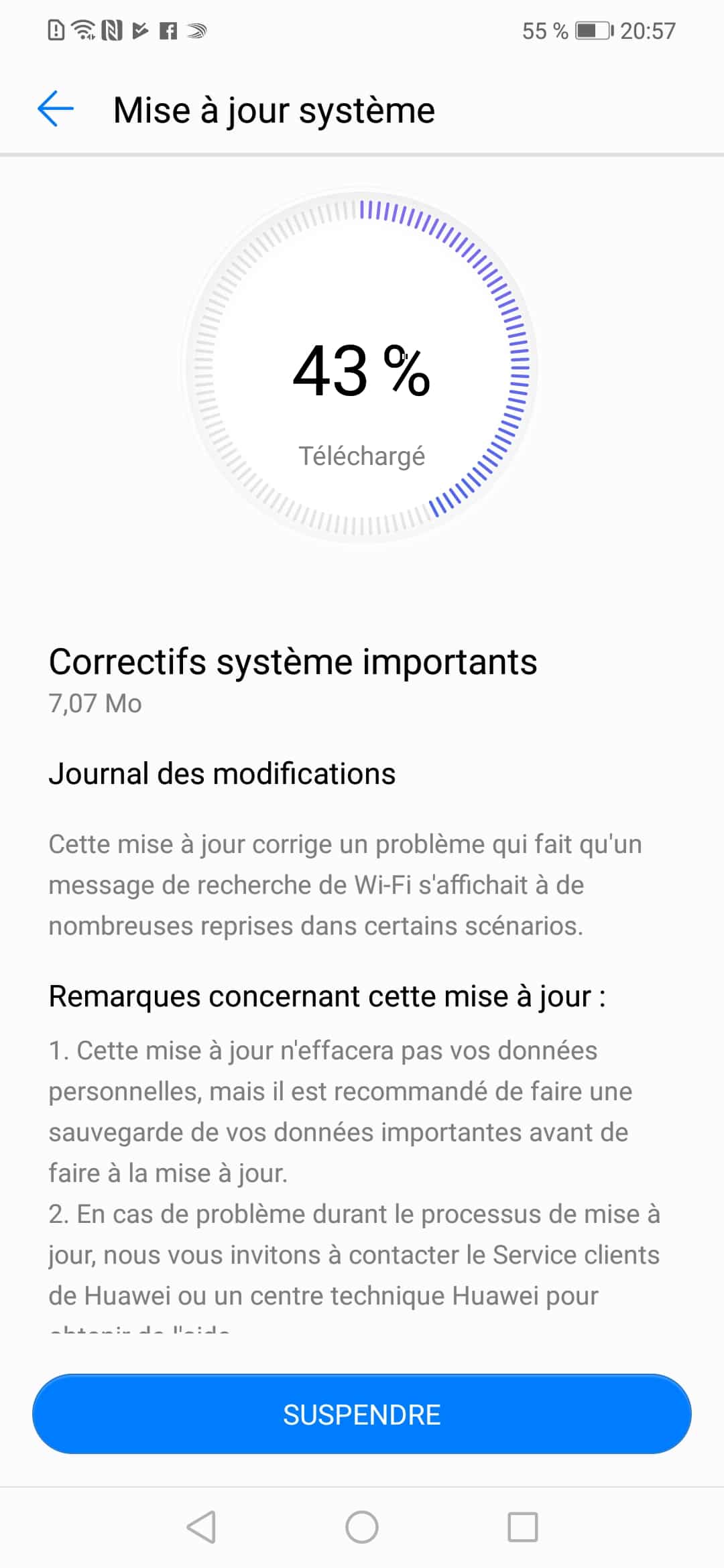Tap the system back navigation button
Screen dimensions: 724x1568
pos(201,1528)
